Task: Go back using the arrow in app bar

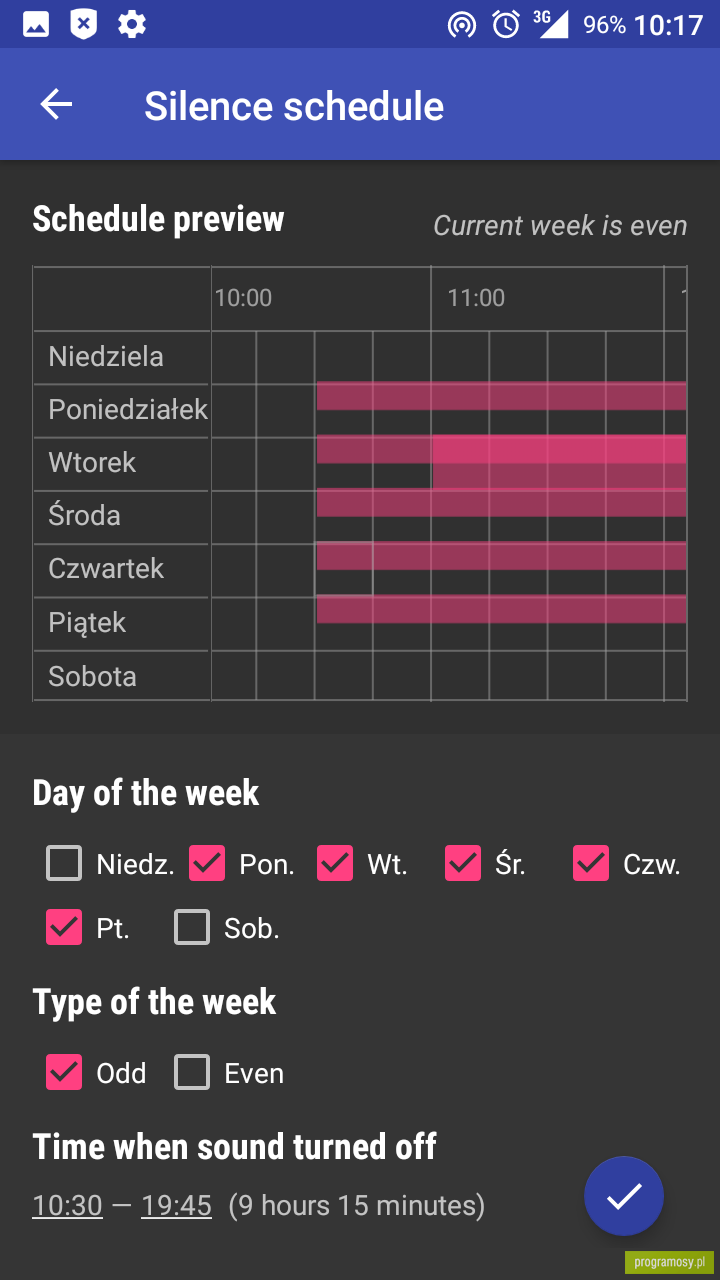Action: [x=56, y=105]
